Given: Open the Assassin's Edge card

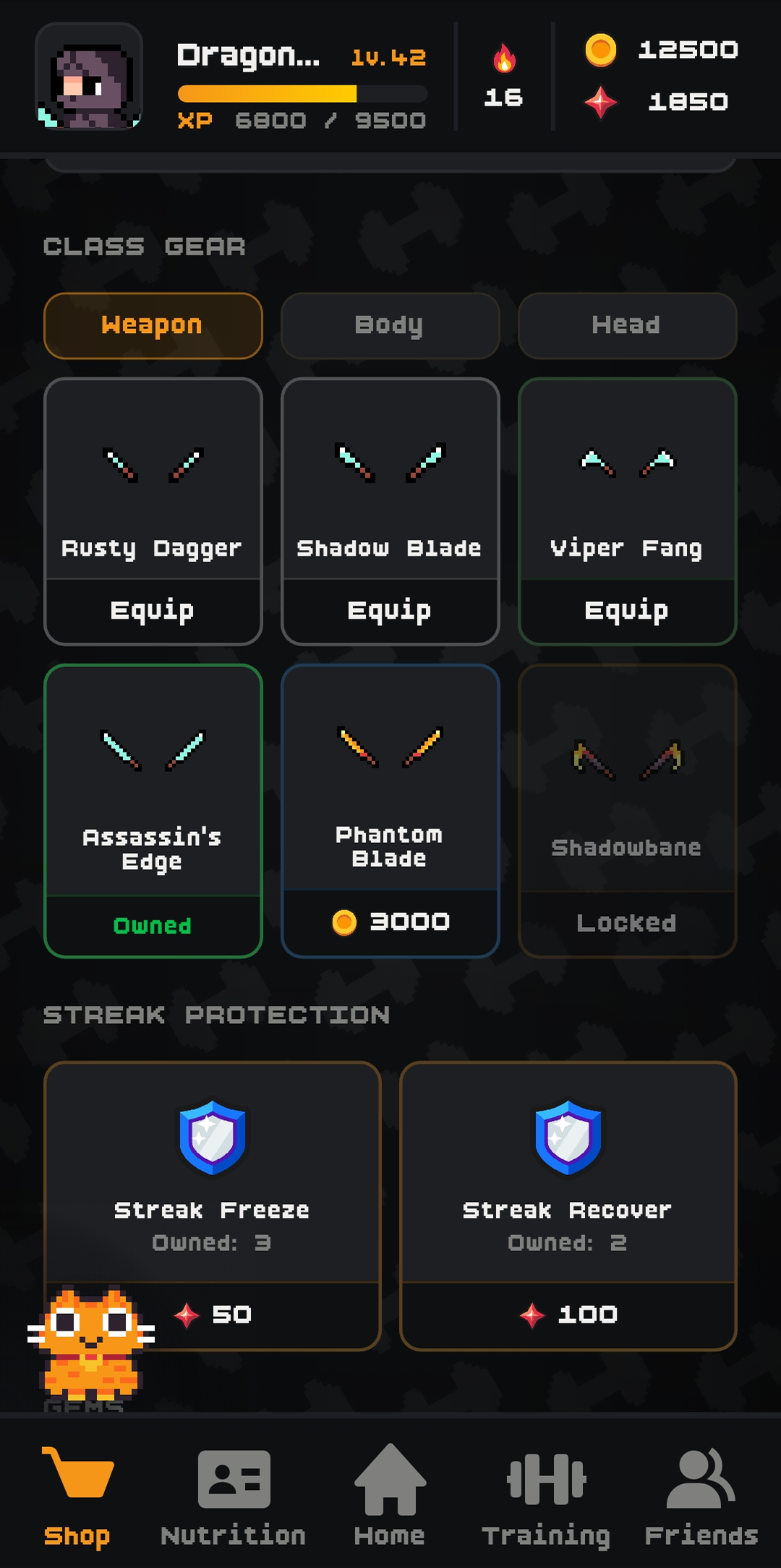Looking at the screenshot, I should click(x=153, y=810).
